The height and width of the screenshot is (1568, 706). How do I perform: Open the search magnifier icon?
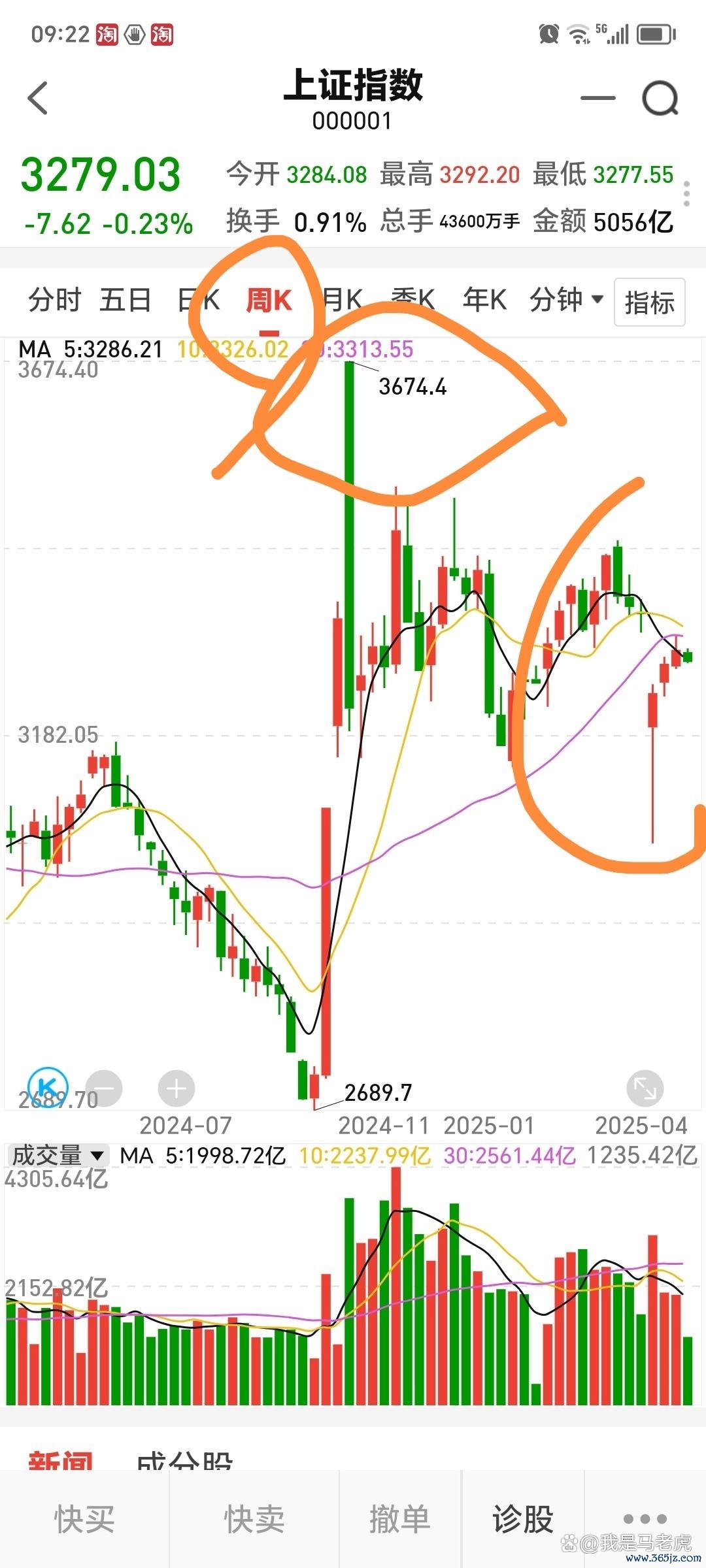(660, 99)
